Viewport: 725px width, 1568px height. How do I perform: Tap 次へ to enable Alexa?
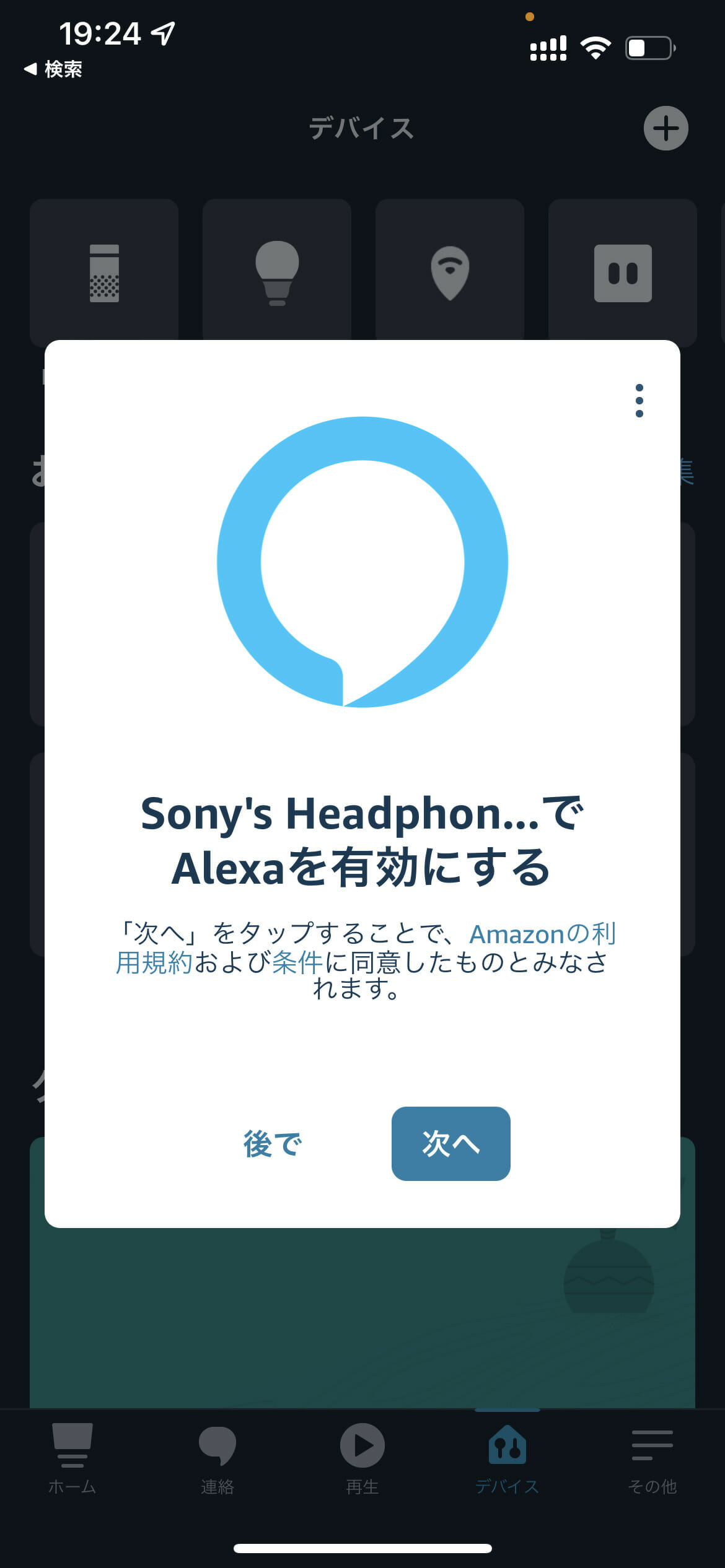pyautogui.click(x=450, y=1143)
